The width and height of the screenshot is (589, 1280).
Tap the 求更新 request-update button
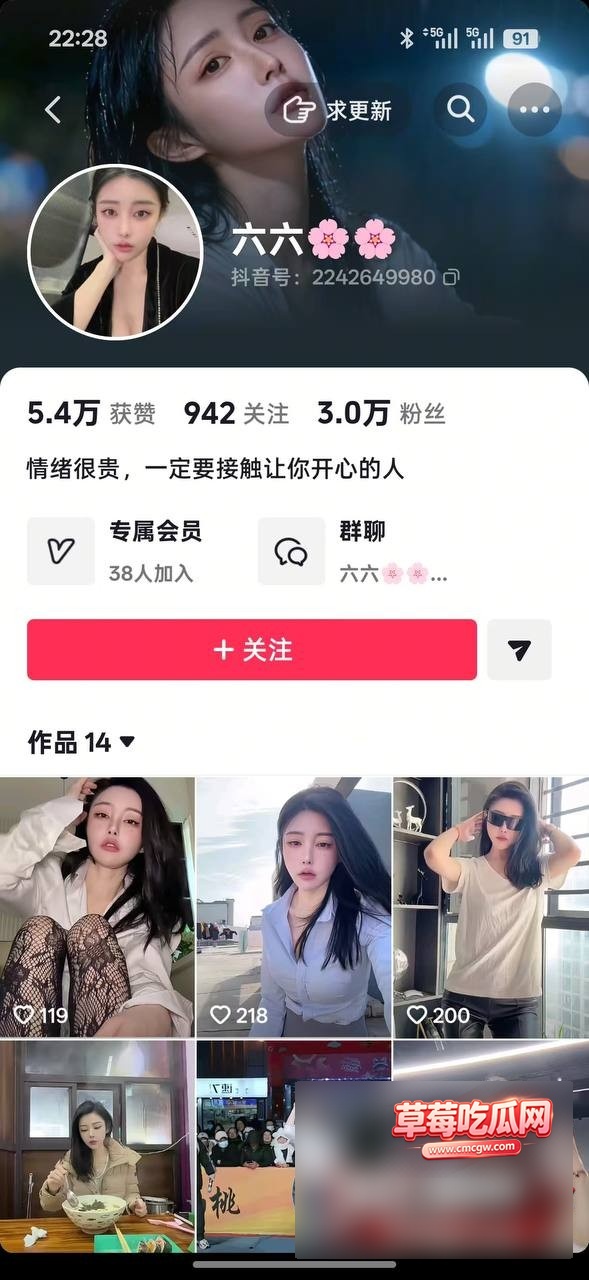[x=337, y=110]
